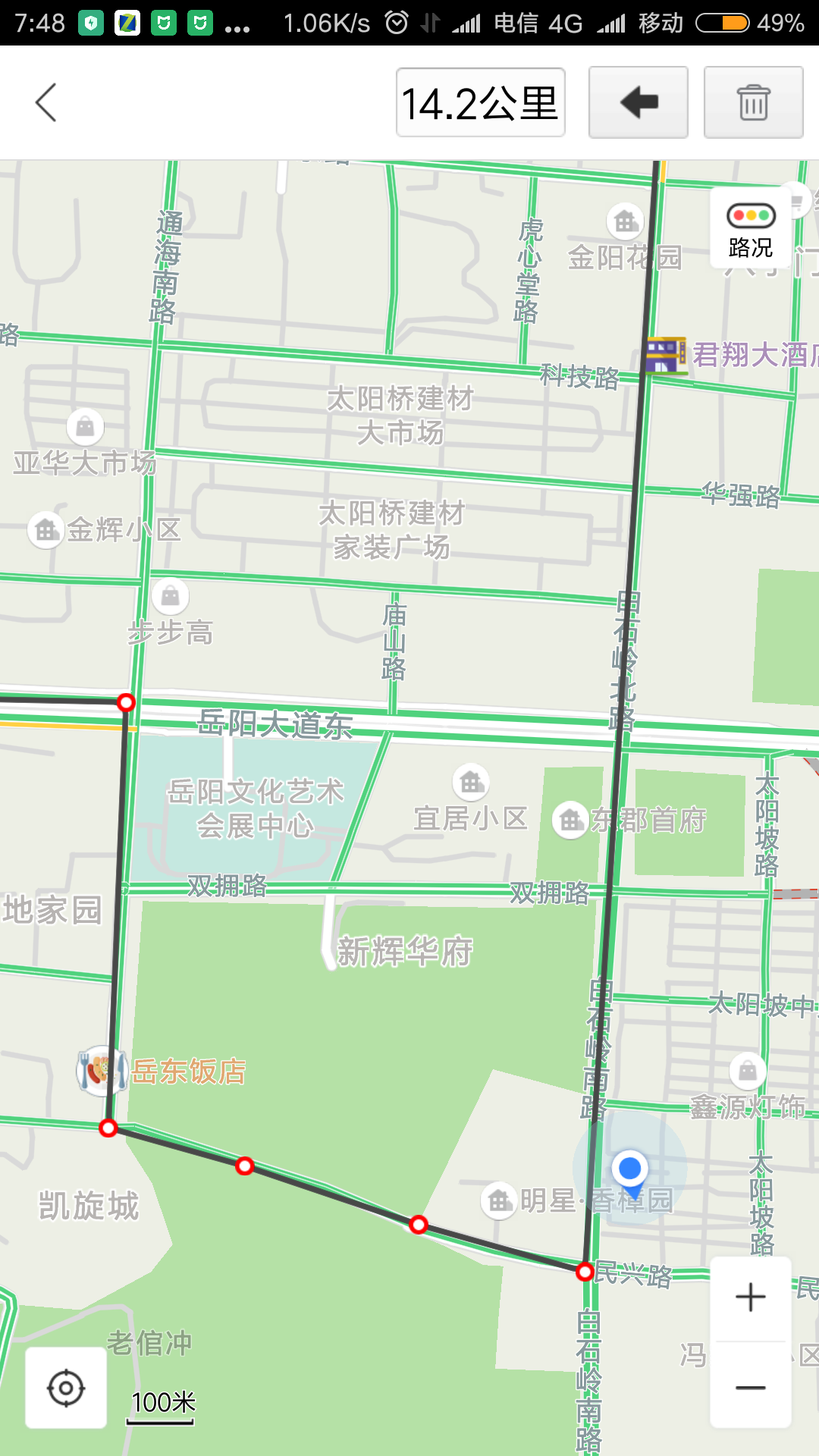Open the 亚华大市场 shopping marker

[85, 427]
